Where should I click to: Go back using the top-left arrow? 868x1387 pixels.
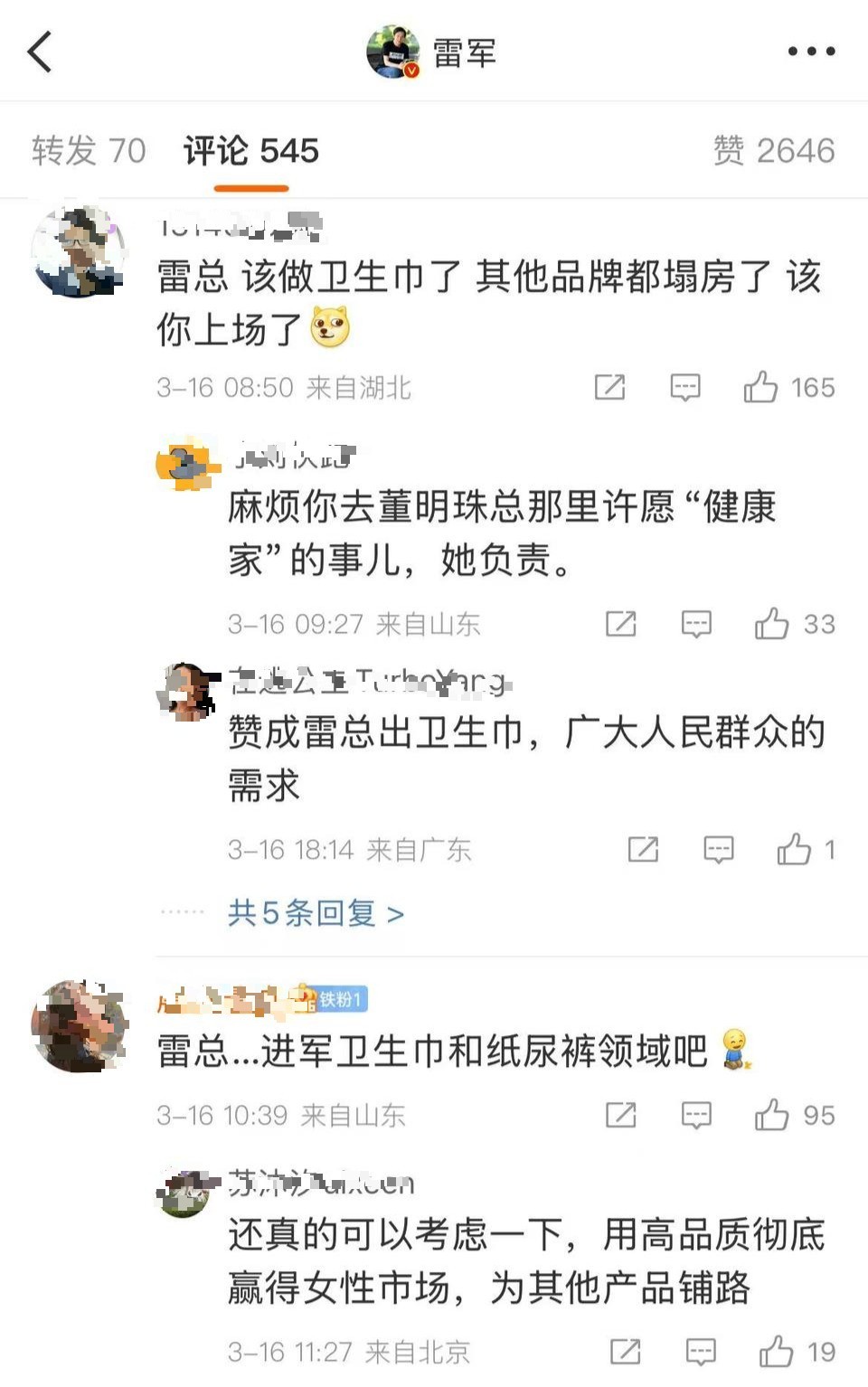point(40,52)
